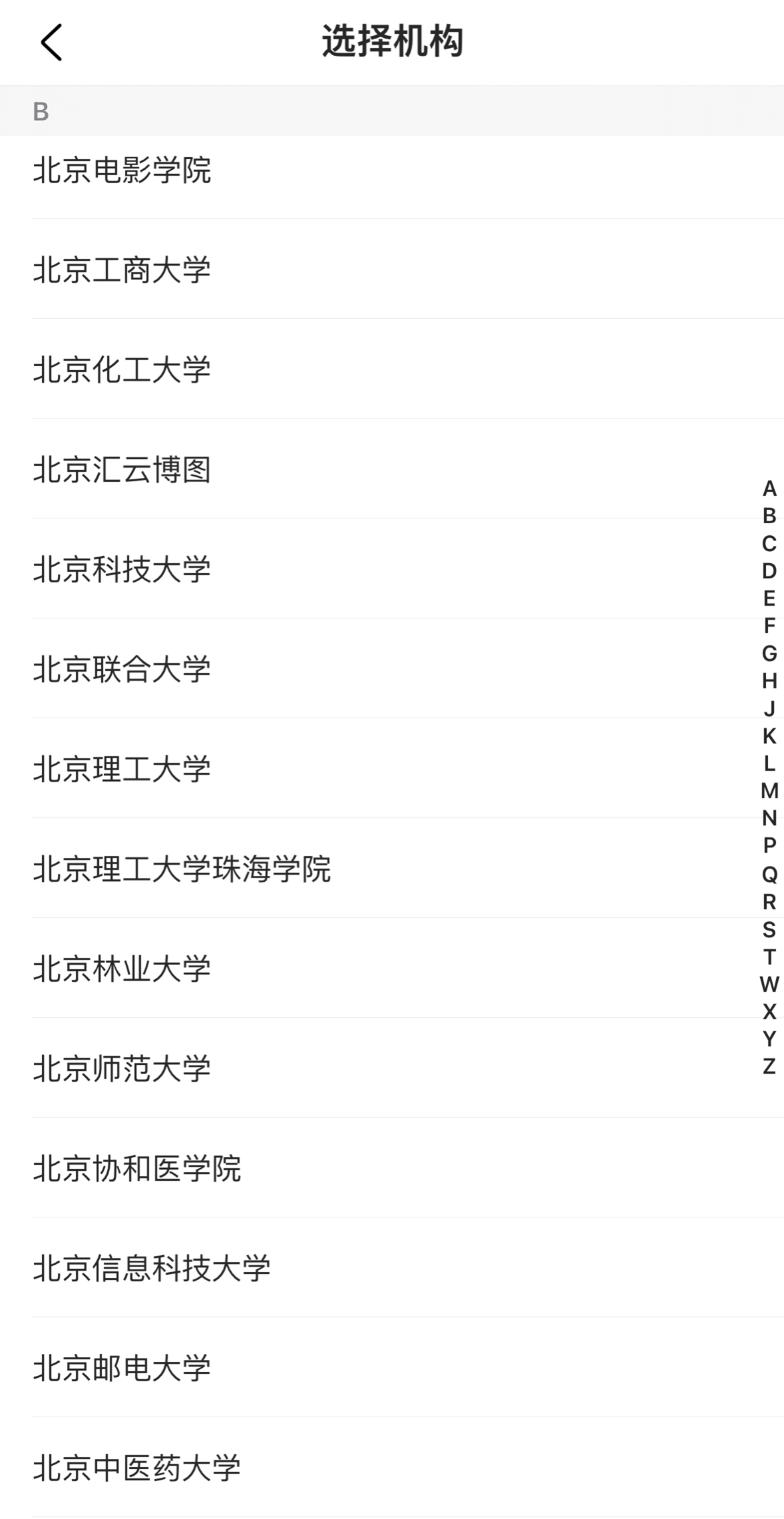Pick 北京汇云博图
The height and width of the screenshot is (1519, 784).
pos(122,469)
